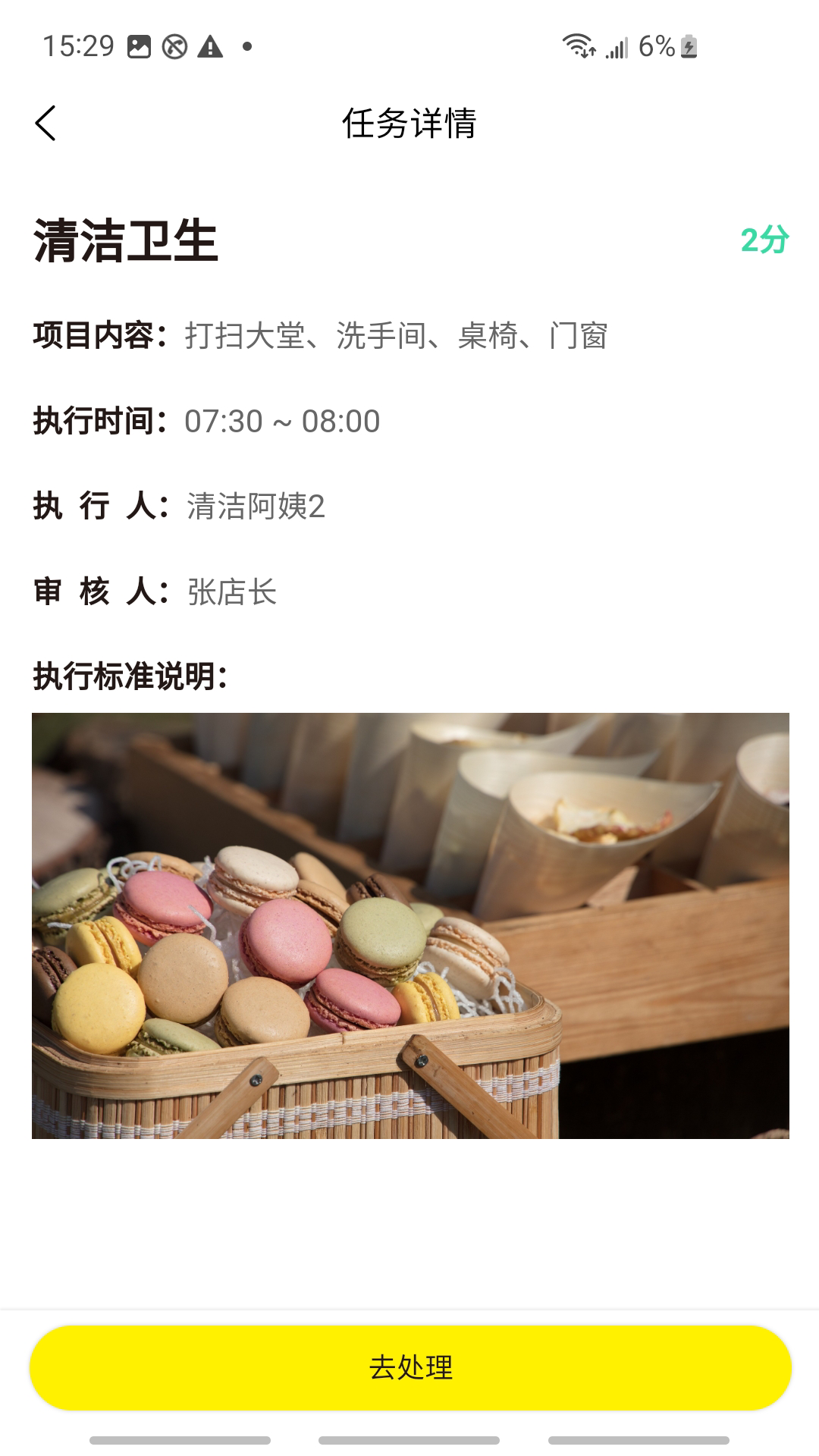Tap the center navigation bar handle
This screenshot has width=819, height=1456.
(409, 1438)
